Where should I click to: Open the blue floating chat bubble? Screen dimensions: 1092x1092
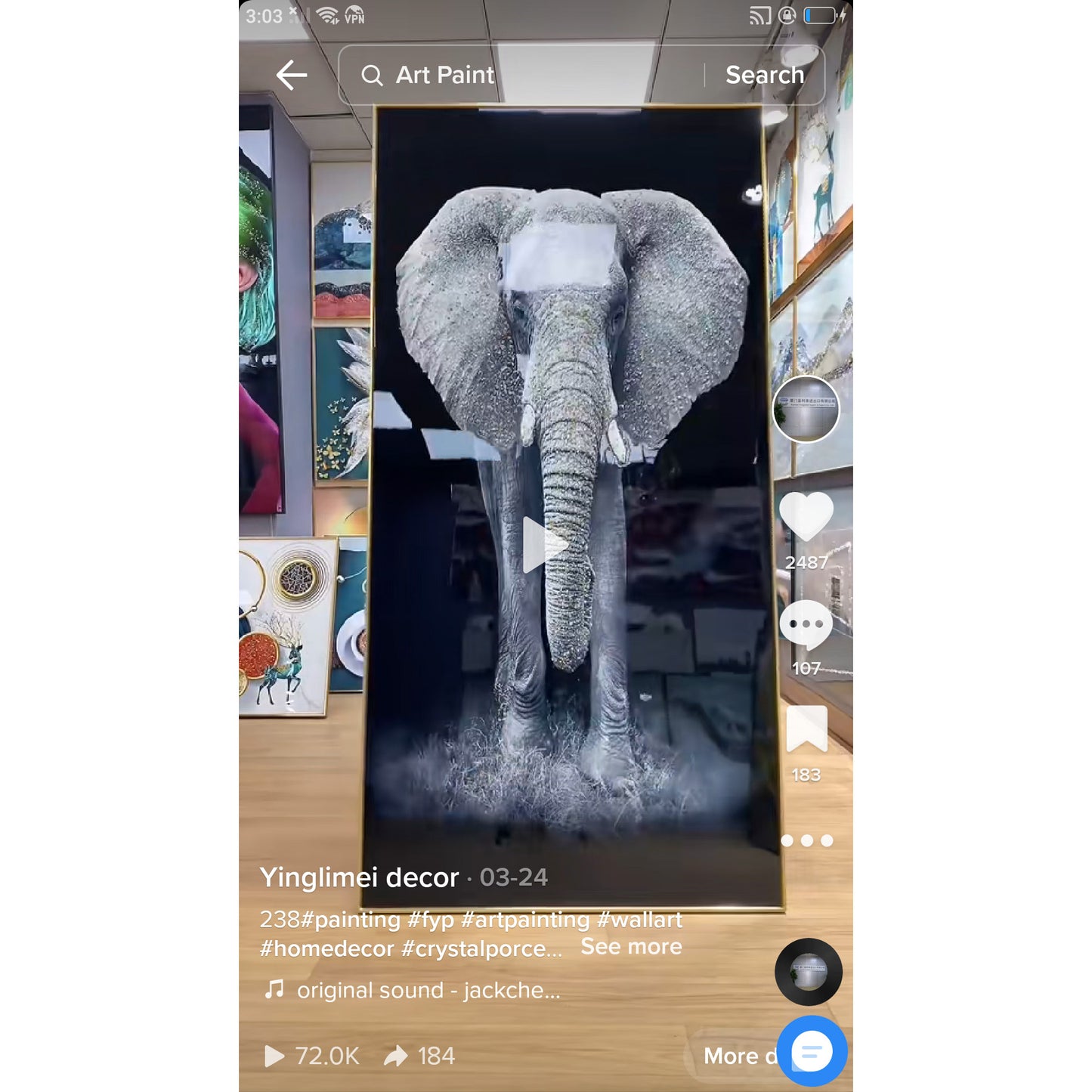tap(812, 1051)
